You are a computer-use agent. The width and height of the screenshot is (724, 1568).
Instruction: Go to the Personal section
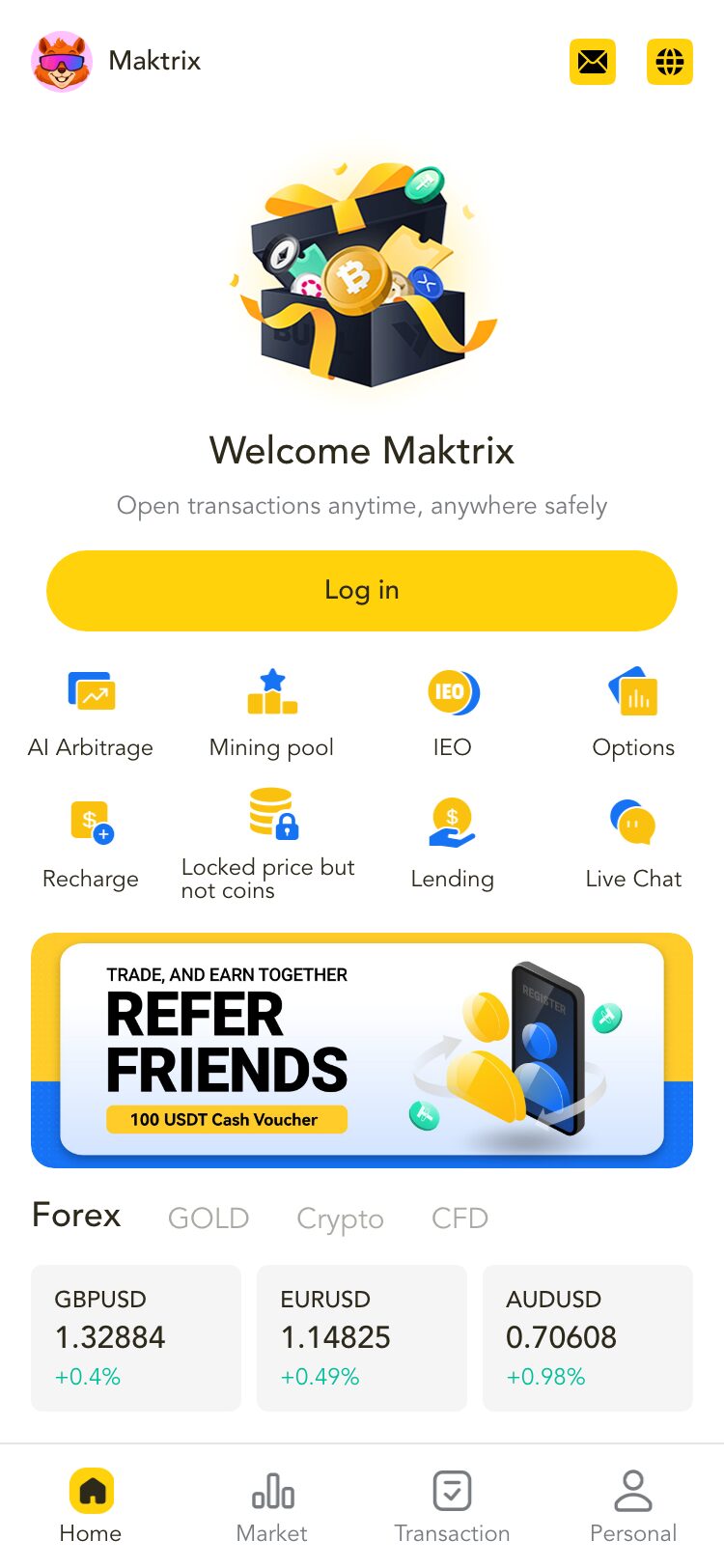coord(633,1502)
